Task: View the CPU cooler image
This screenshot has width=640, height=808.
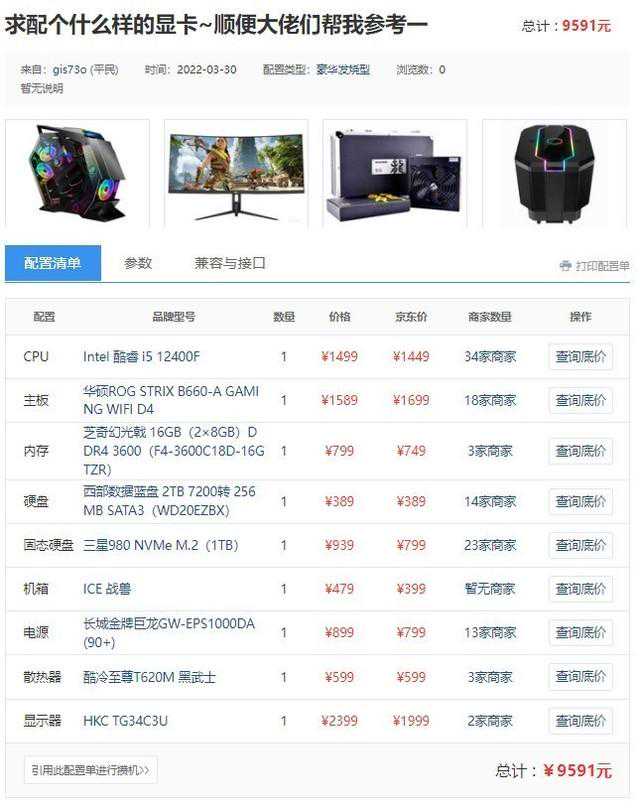Action: pos(555,173)
